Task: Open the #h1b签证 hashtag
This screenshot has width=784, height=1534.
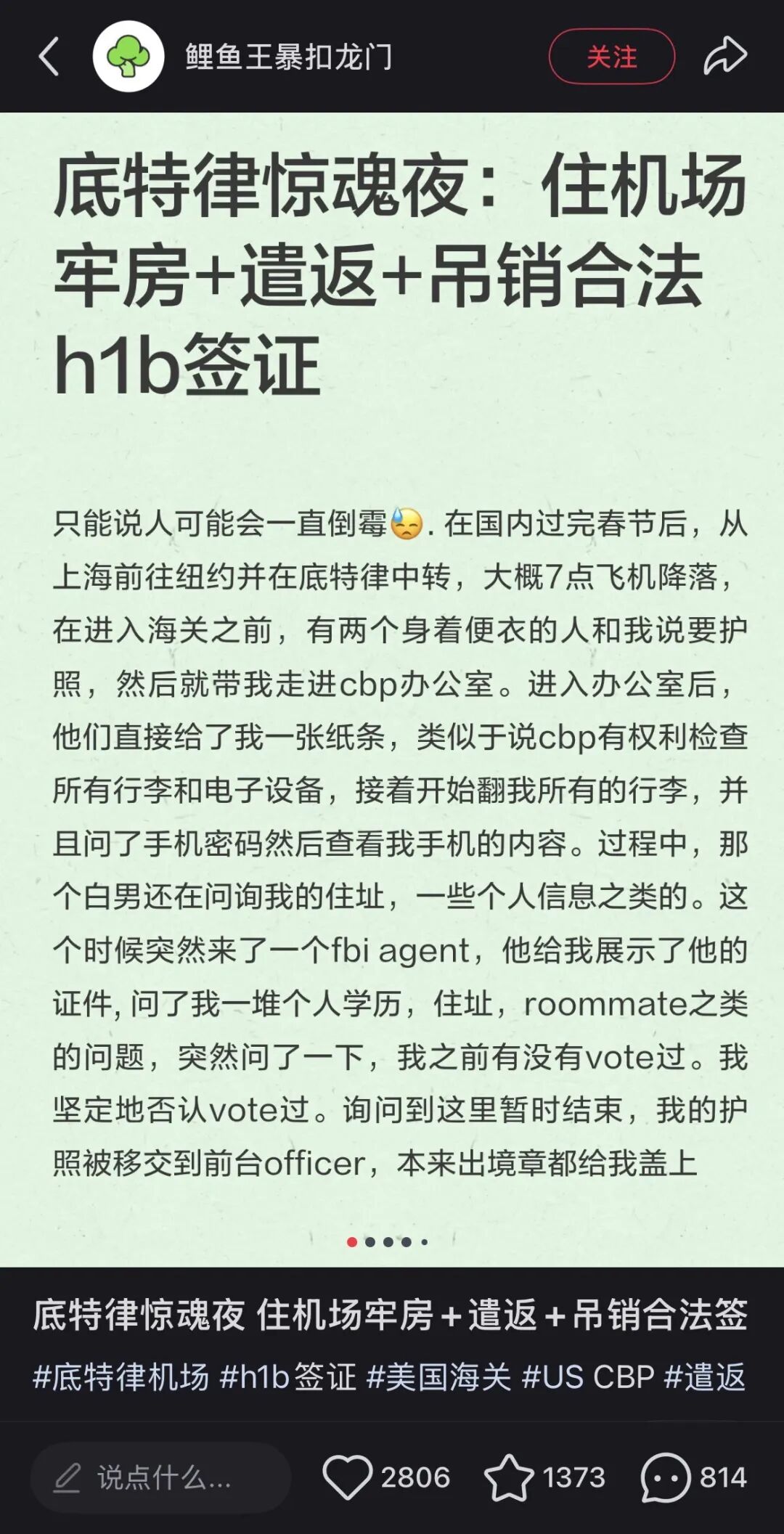Action: (x=288, y=1376)
